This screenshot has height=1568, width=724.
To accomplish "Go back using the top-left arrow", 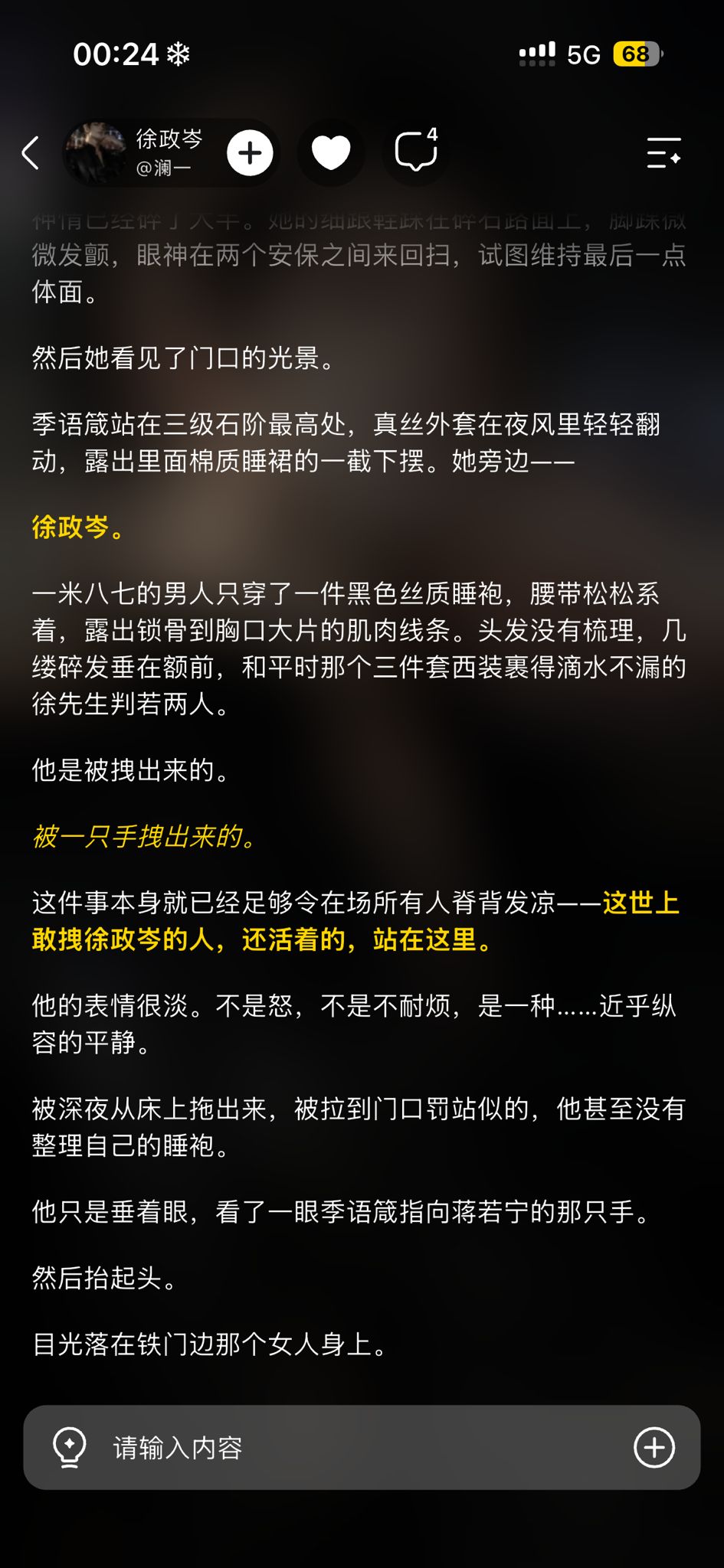I will 31,153.
